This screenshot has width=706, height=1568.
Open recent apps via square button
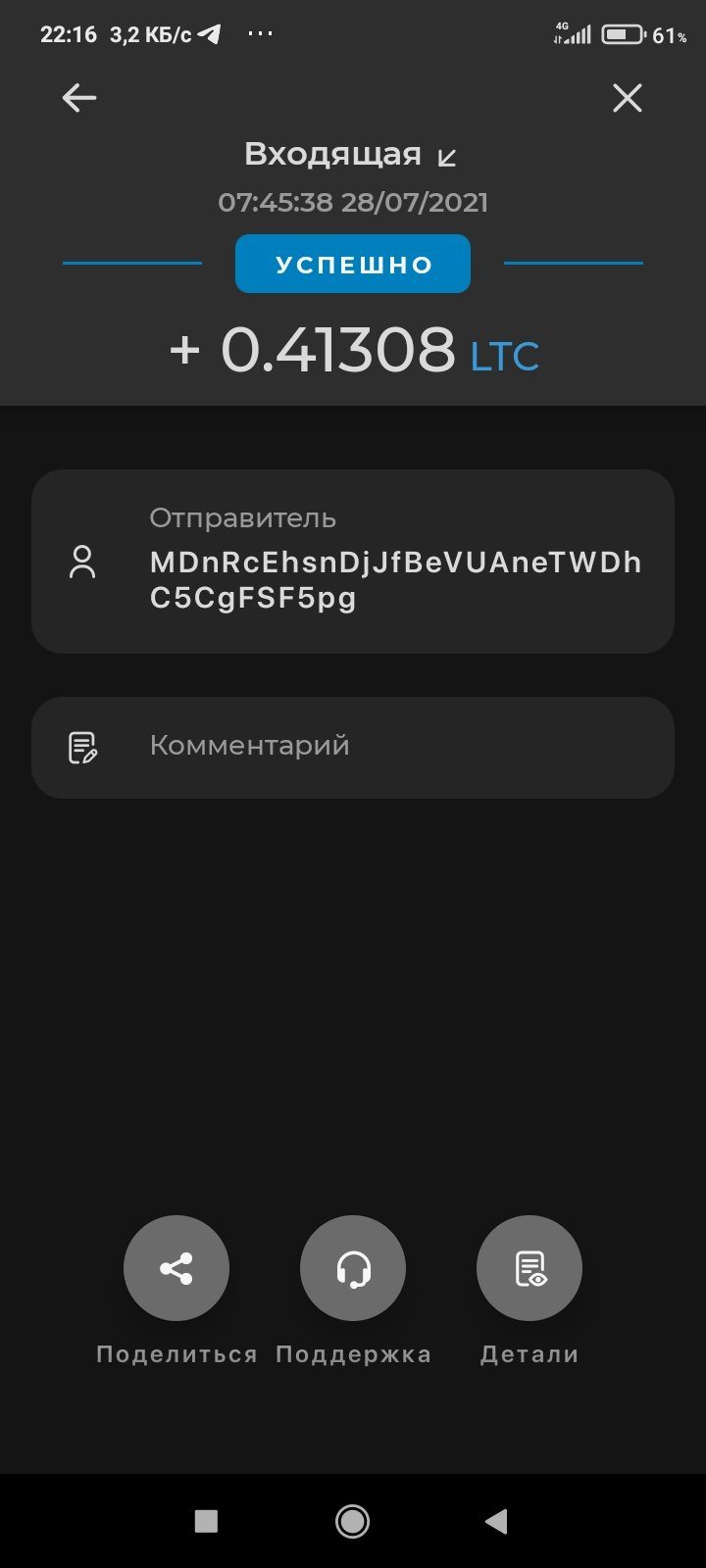pyautogui.click(x=206, y=1521)
